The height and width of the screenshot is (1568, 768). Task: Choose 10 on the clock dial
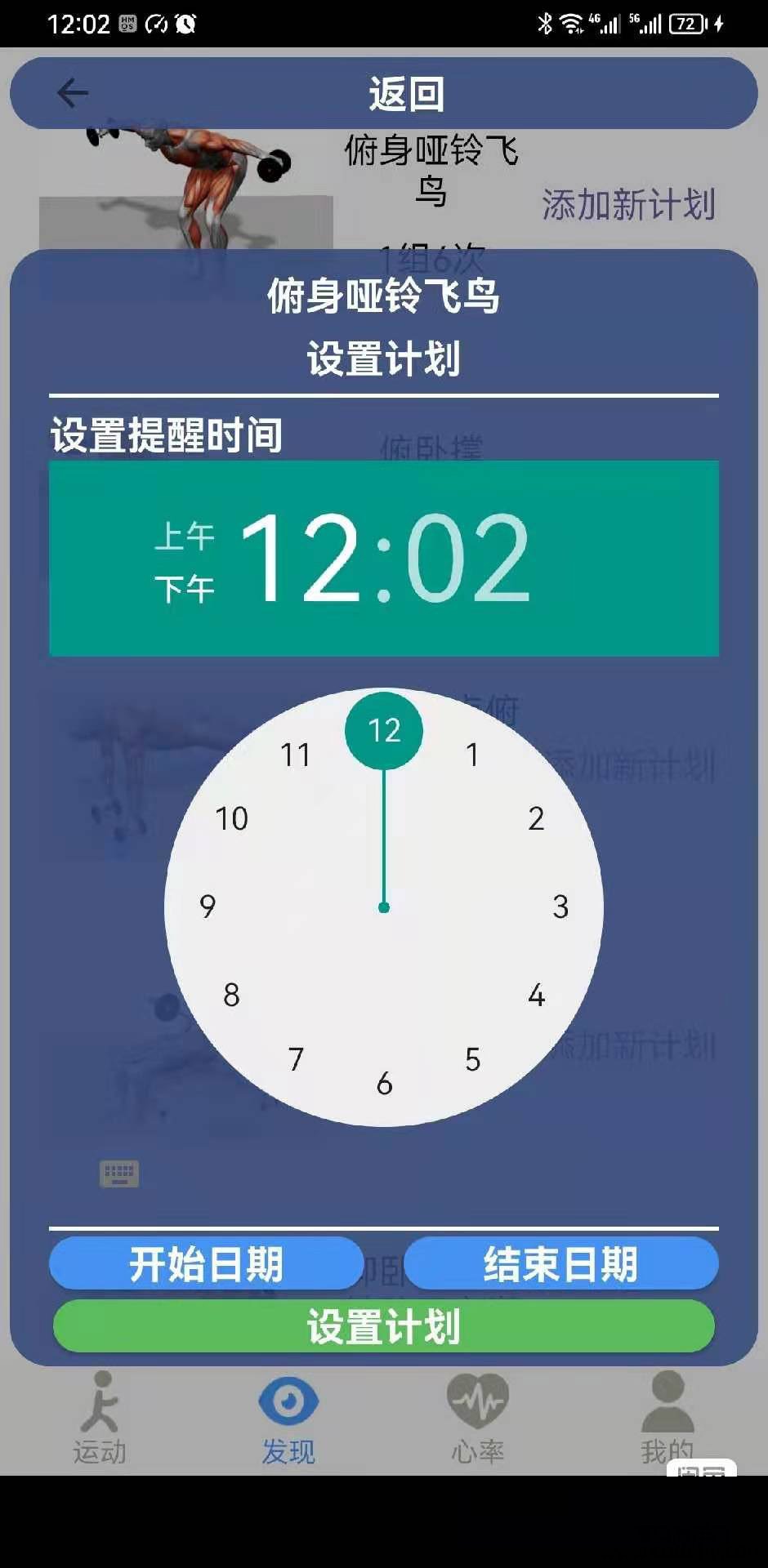click(x=231, y=818)
